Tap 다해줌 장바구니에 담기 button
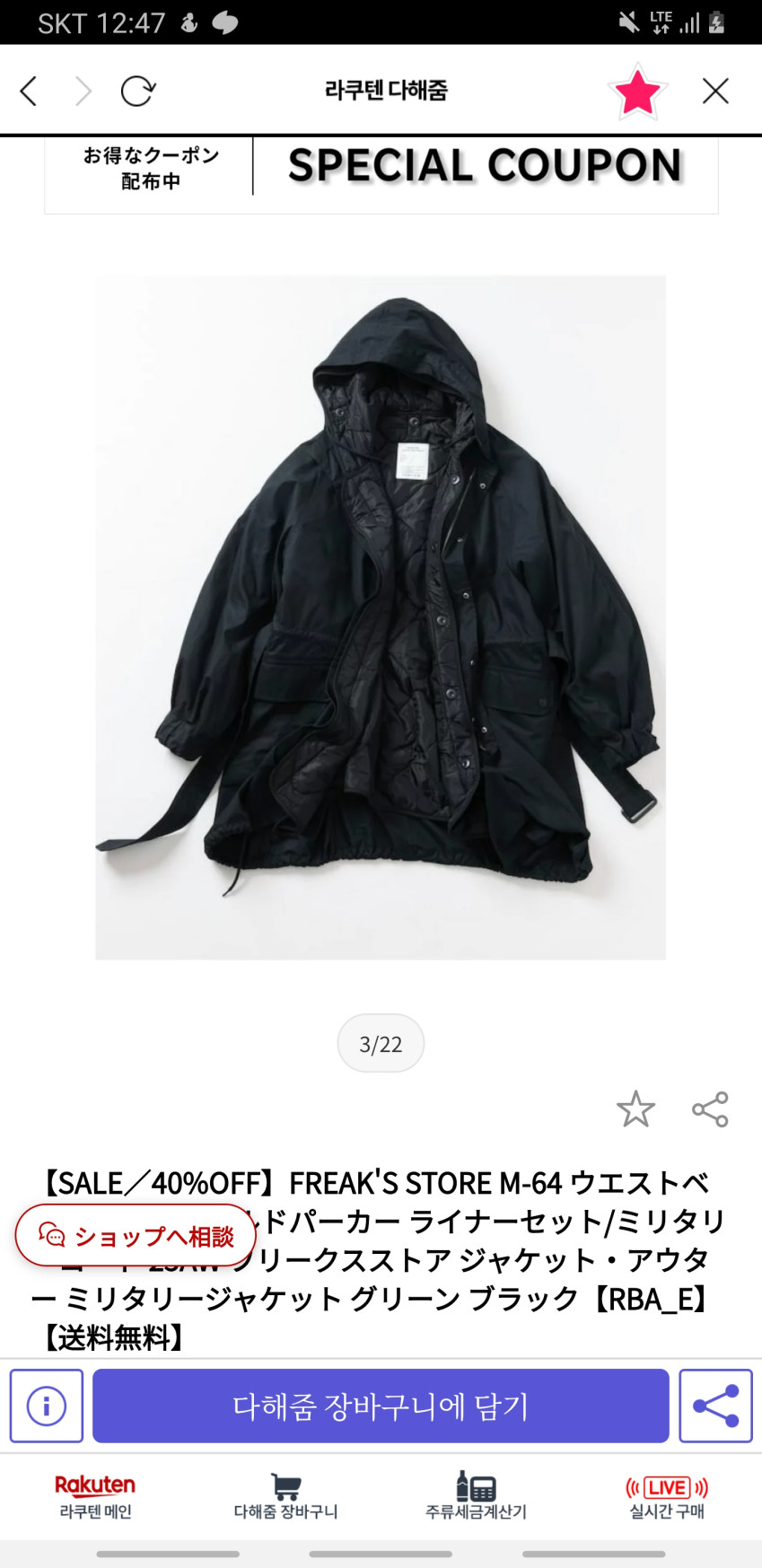This screenshot has height=1568, width=762. (381, 1406)
